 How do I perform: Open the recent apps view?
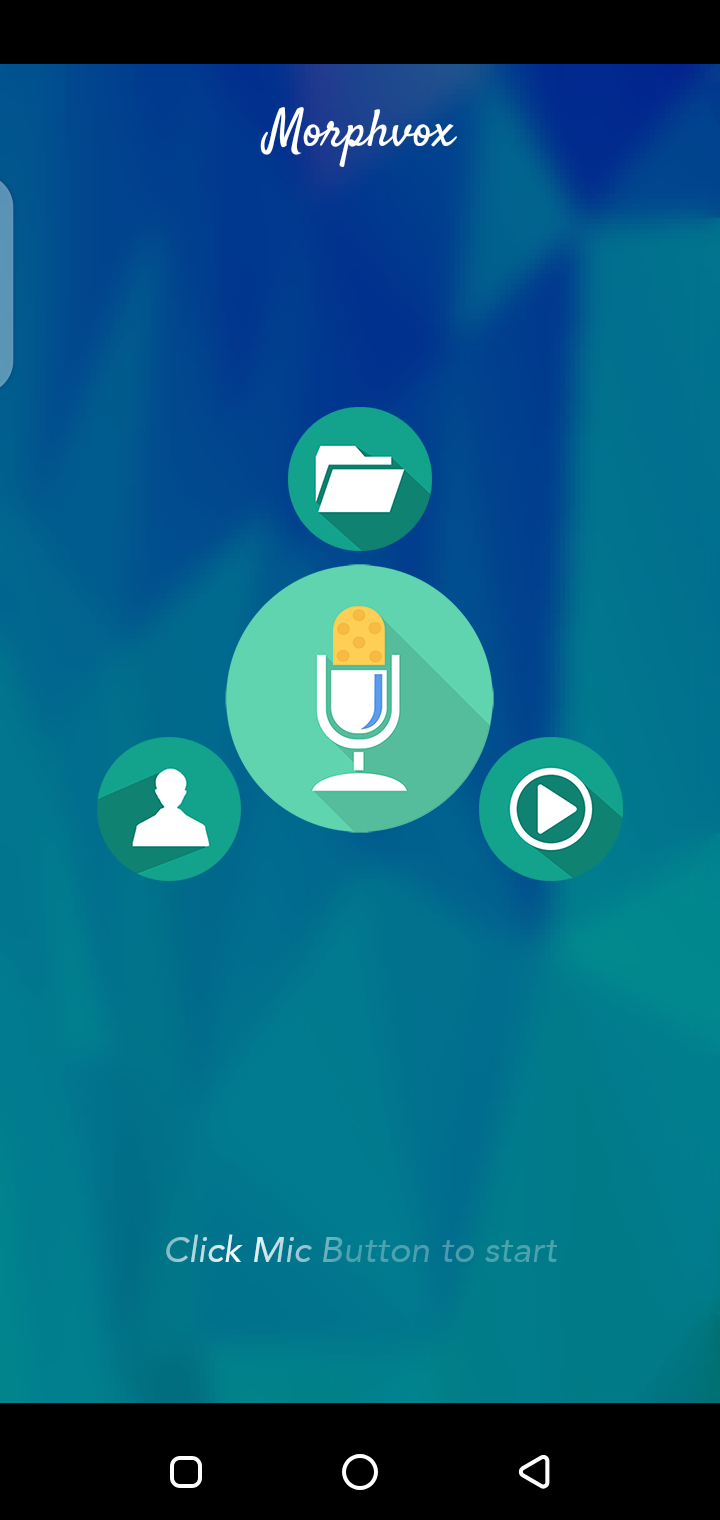click(x=186, y=1471)
